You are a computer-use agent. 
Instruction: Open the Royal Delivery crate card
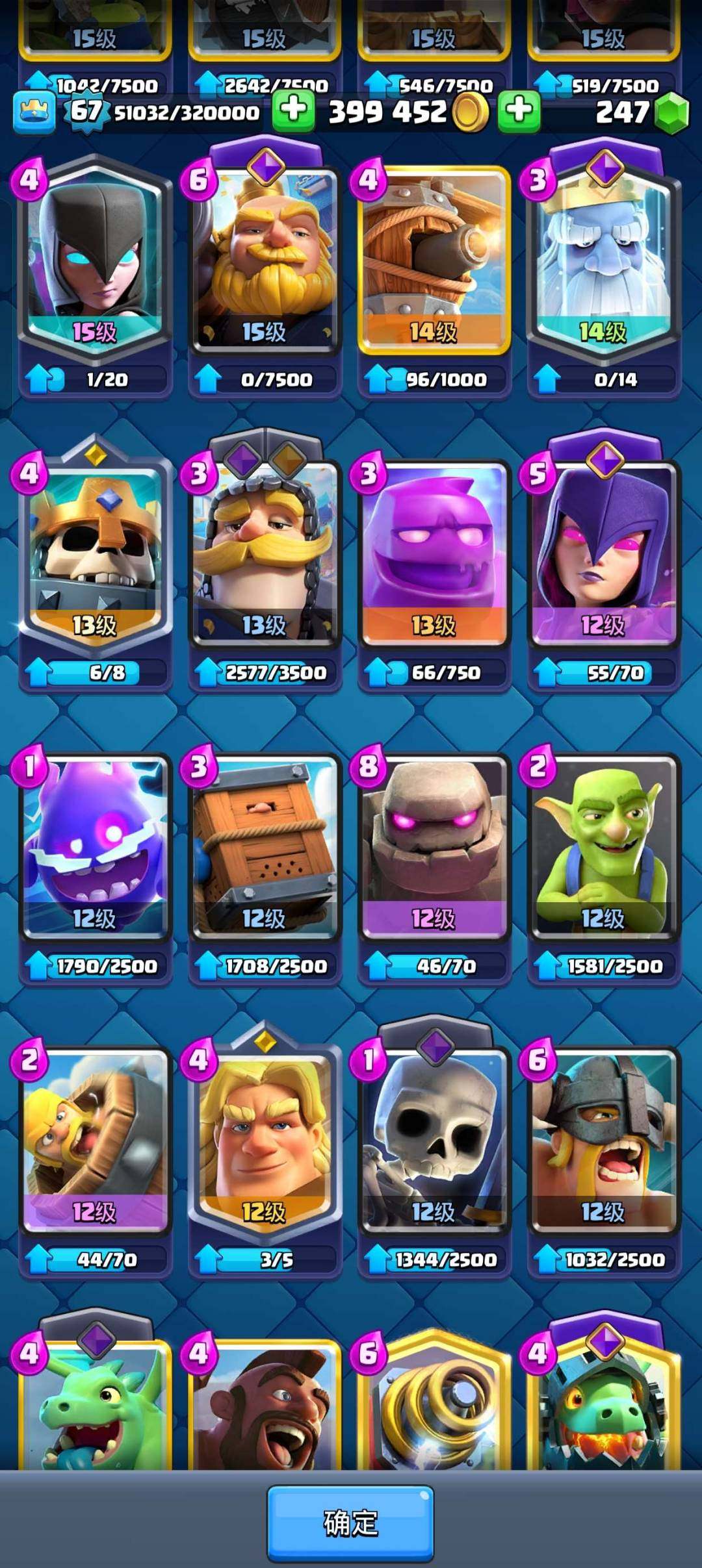(265, 844)
